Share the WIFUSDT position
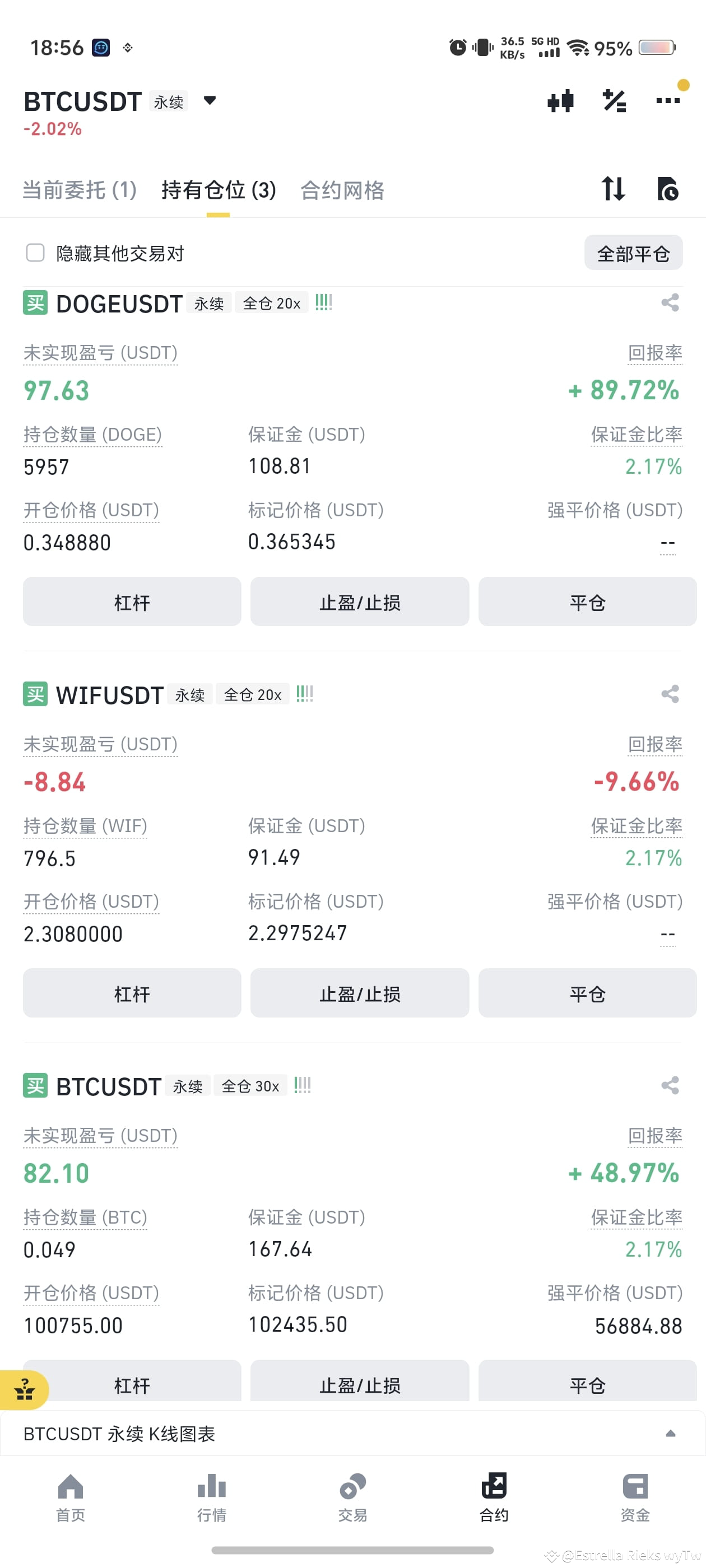The width and height of the screenshot is (706, 1568). click(x=670, y=694)
